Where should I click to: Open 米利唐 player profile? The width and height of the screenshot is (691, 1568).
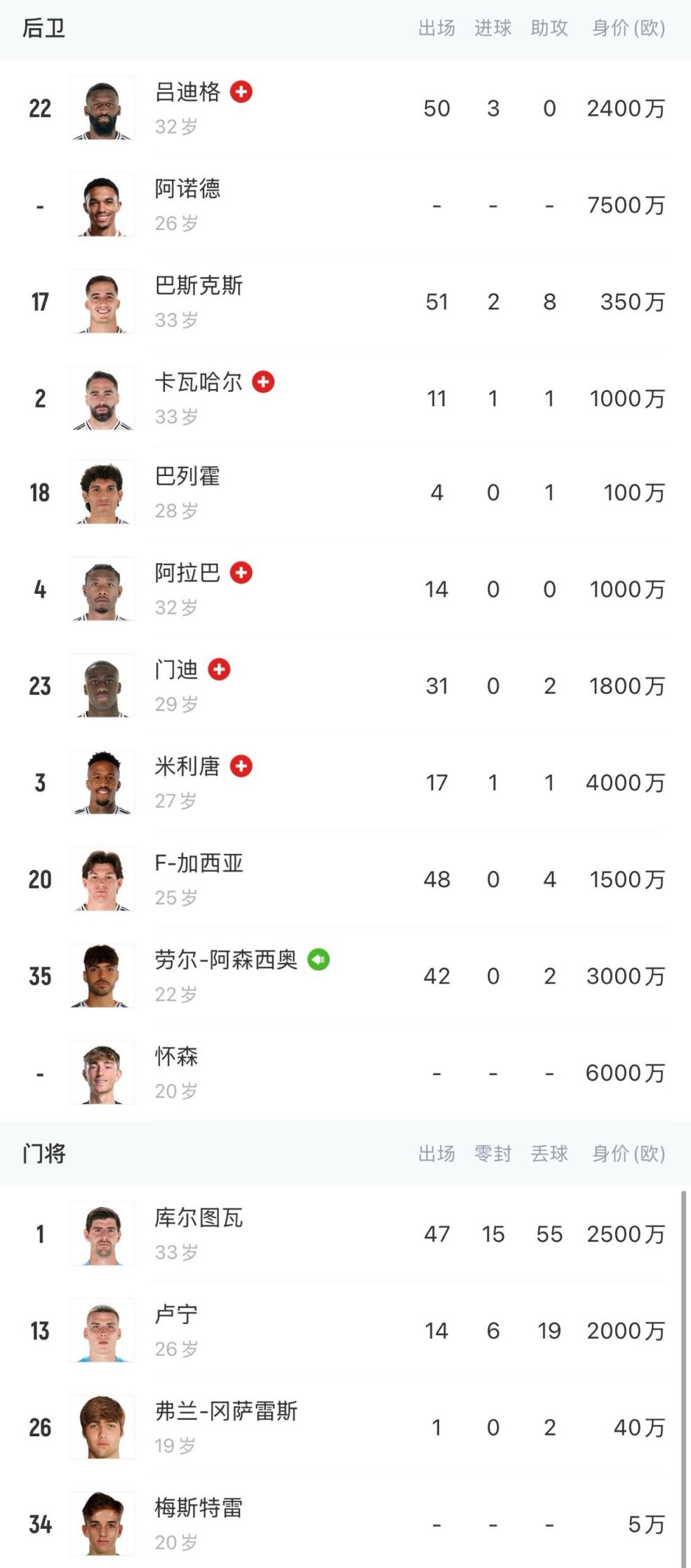coord(187,767)
